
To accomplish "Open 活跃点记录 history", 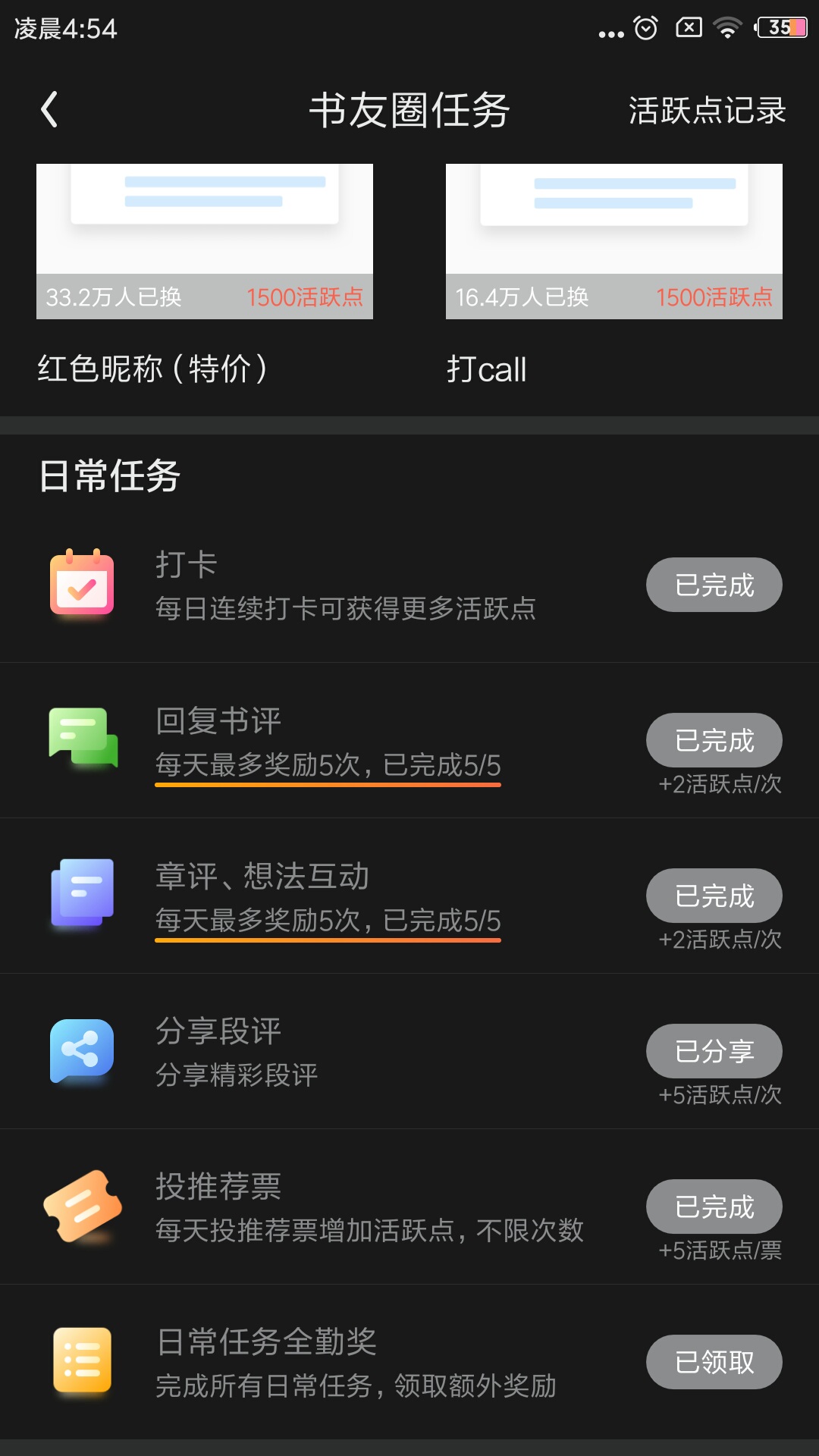I will (707, 111).
